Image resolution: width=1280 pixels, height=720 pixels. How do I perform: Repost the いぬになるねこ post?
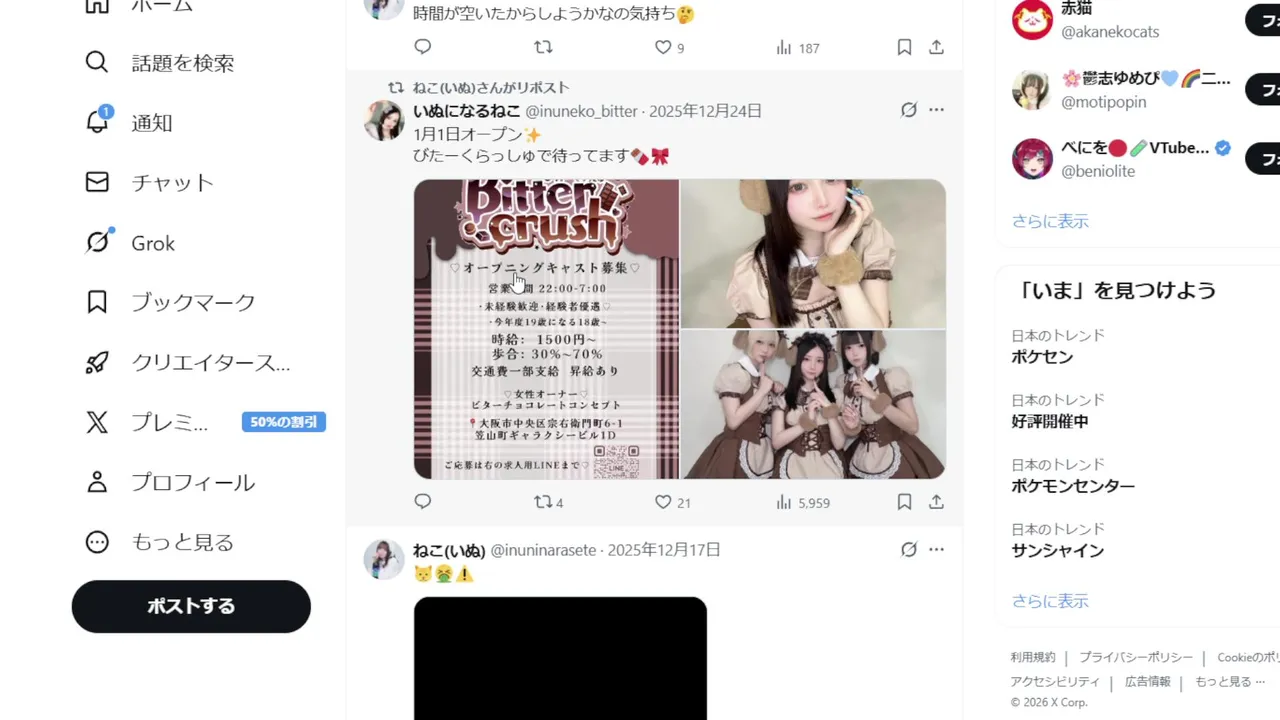543,502
